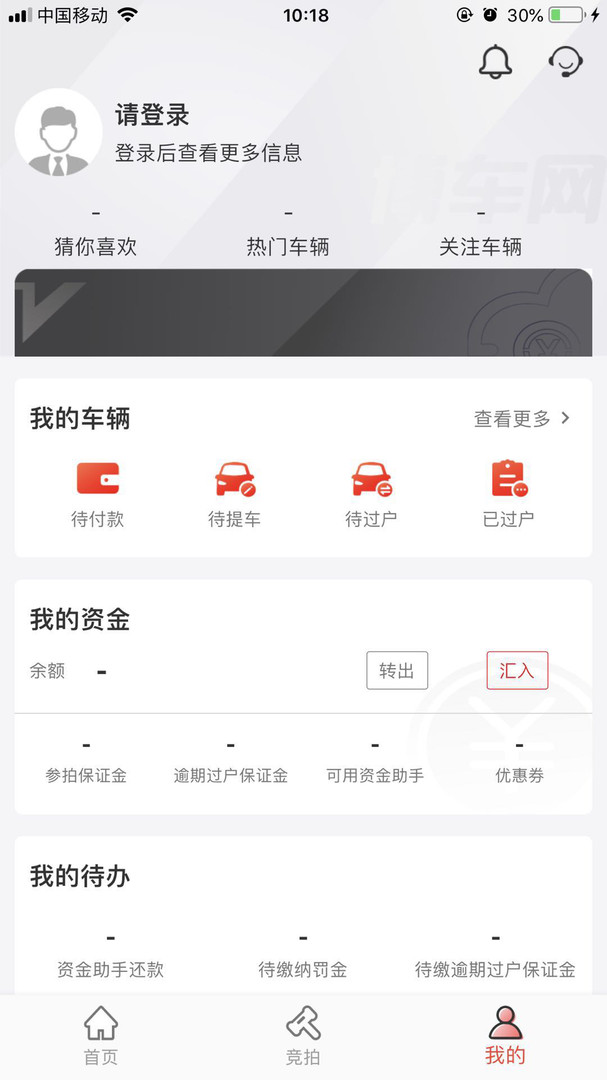Tap the 转出 withdraw button
This screenshot has height=1080, width=607.
[397, 670]
